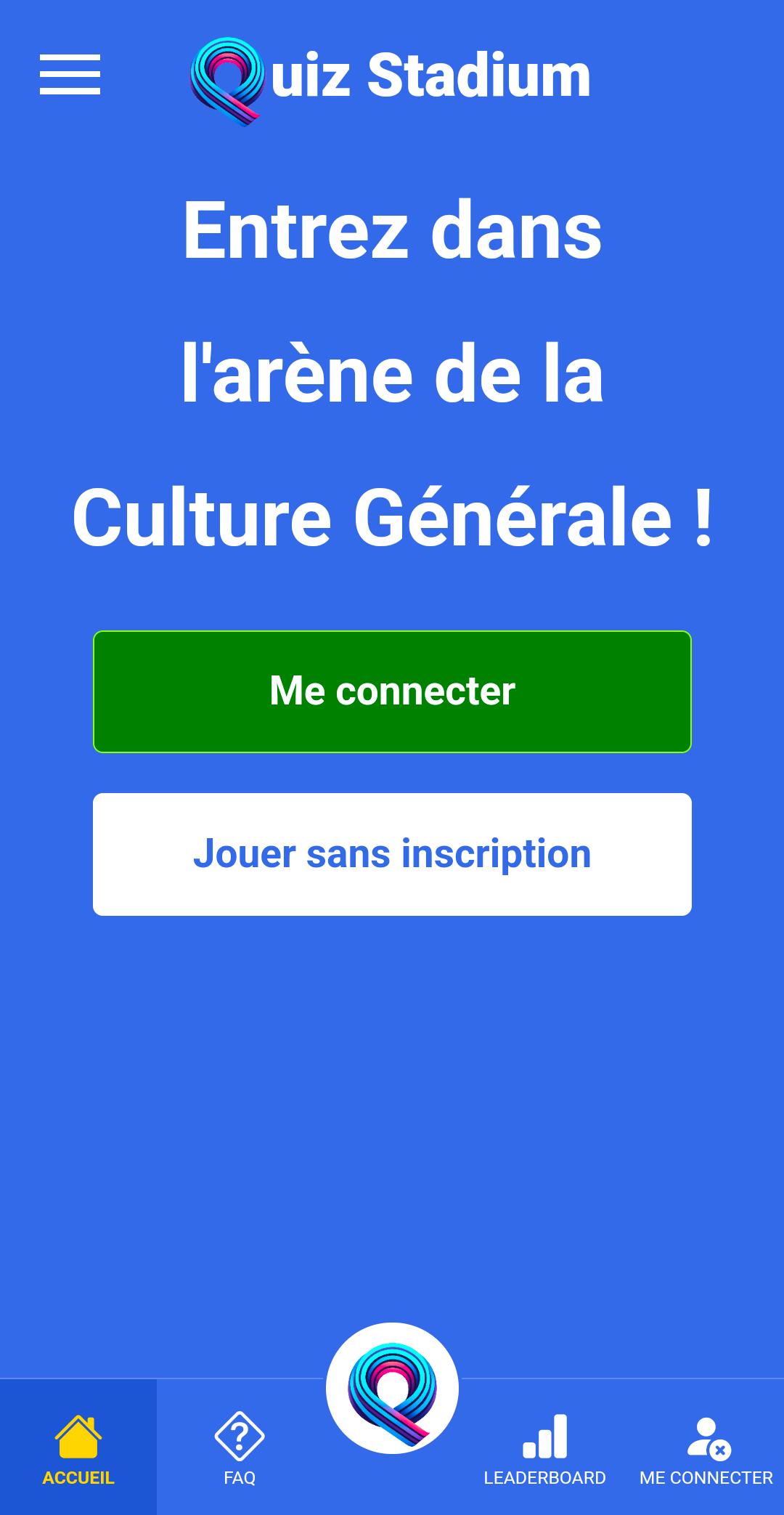Image resolution: width=784 pixels, height=1515 pixels.
Task: Tap the green Me connecter button
Action: coord(392,691)
